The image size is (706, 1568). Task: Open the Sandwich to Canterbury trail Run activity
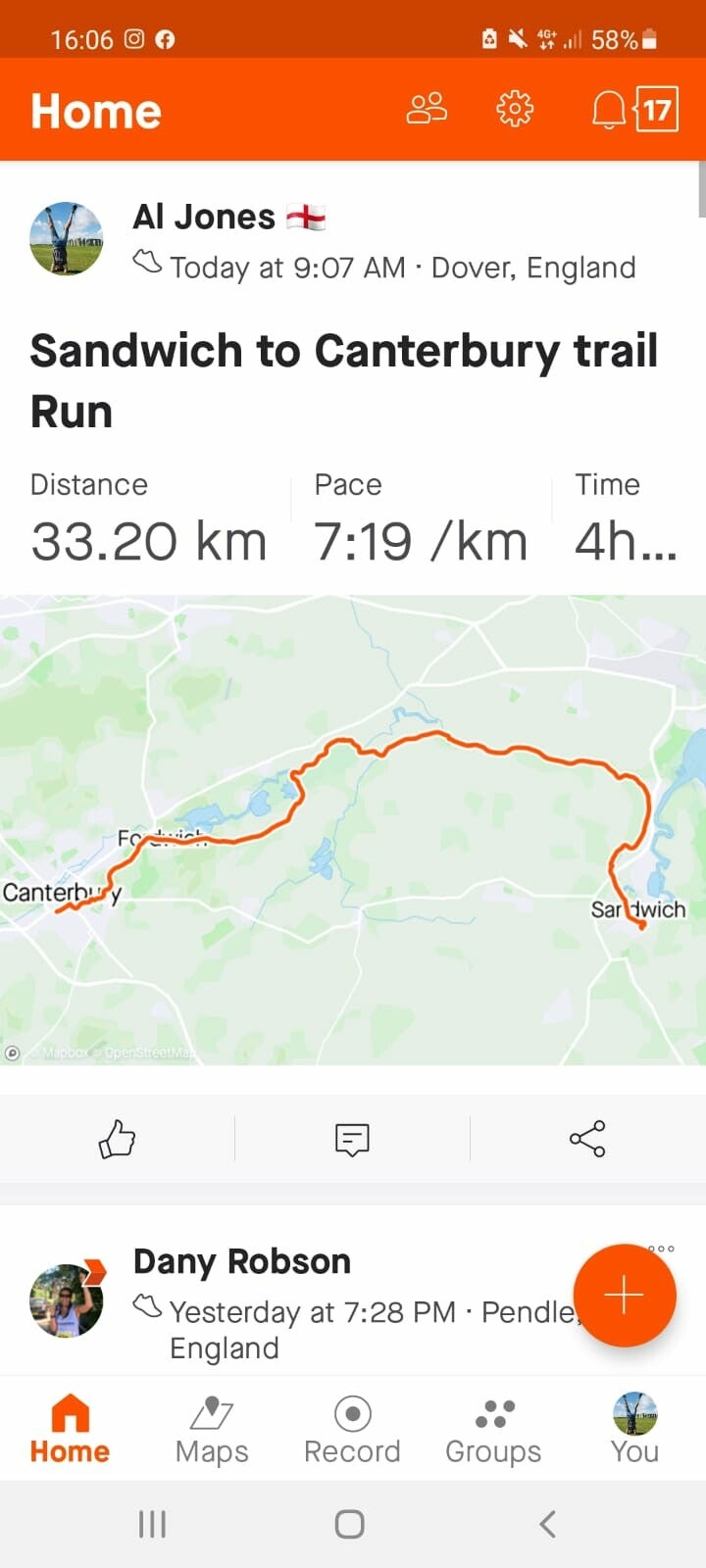[343, 380]
